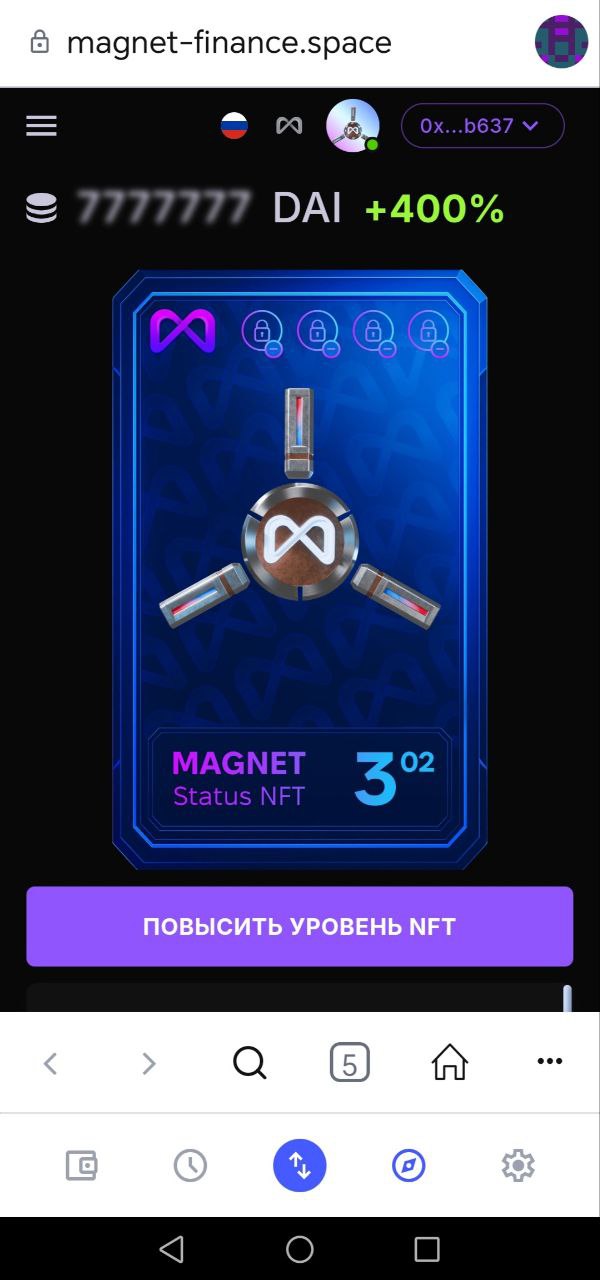View the 5 open tabs
The height and width of the screenshot is (1280, 600).
point(349,1063)
